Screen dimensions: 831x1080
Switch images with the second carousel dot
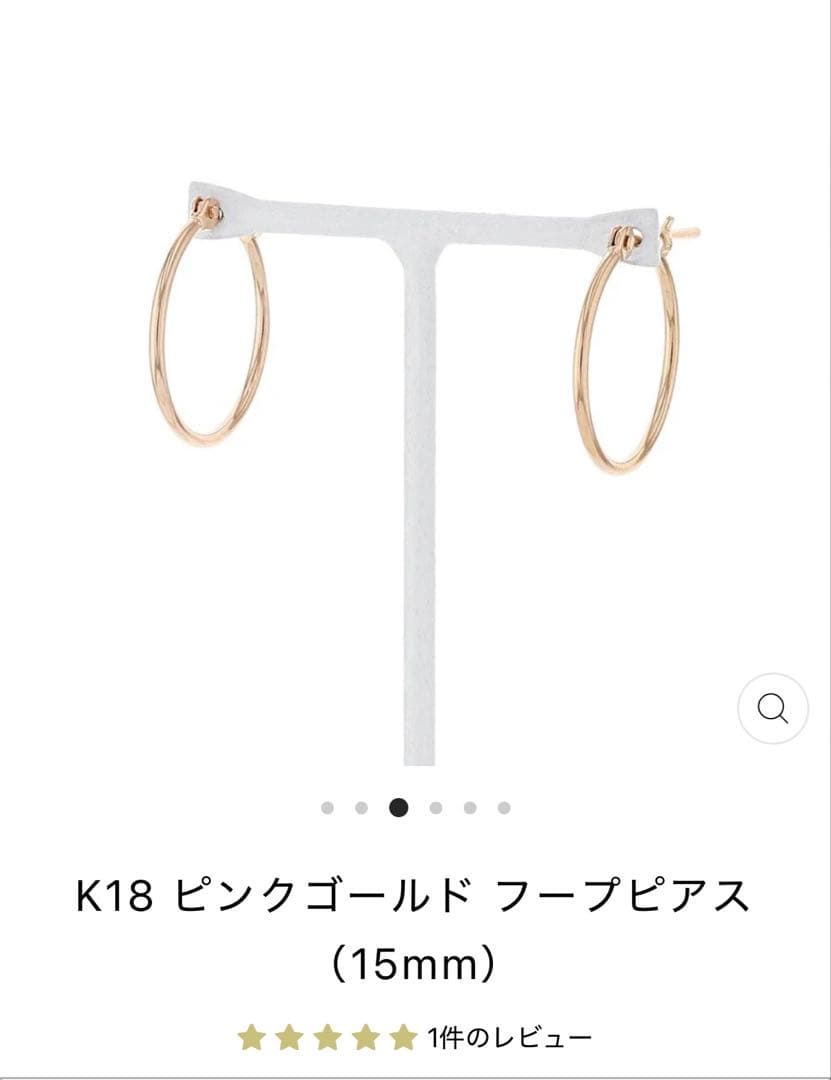tap(361, 806)
